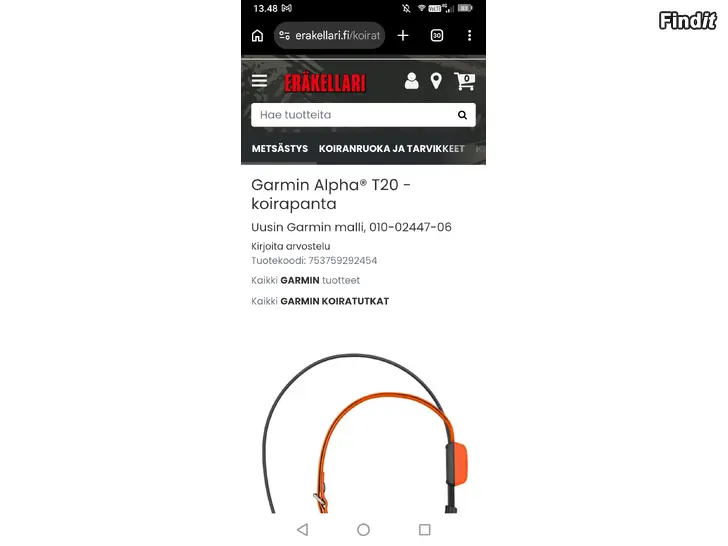Tap the browser home icon

click(257, 36)
